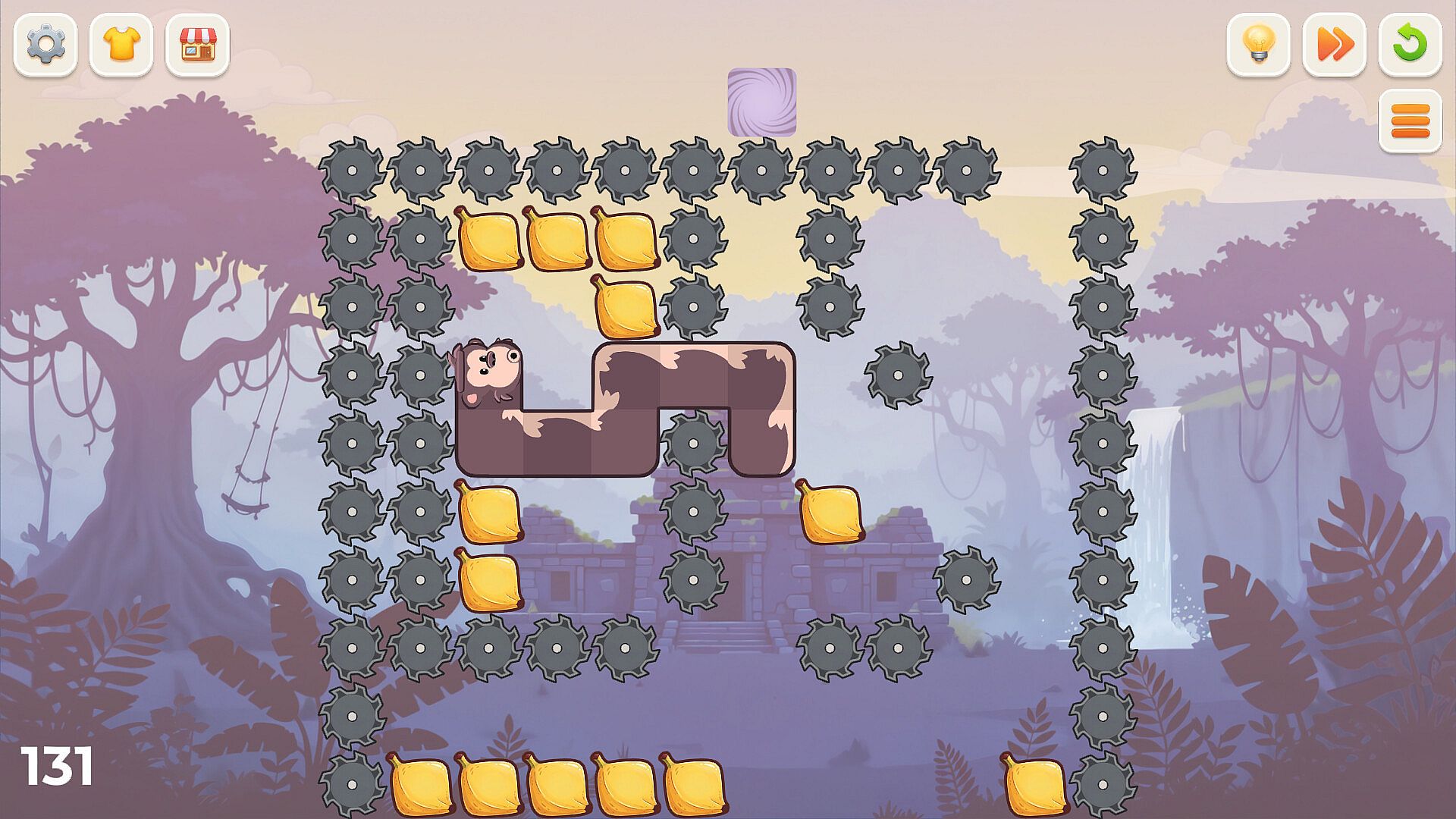The width and height of the screenshot is (1456, 819).
Task: Get a hint with the lightbulb
Action: tap(1259, 45)
